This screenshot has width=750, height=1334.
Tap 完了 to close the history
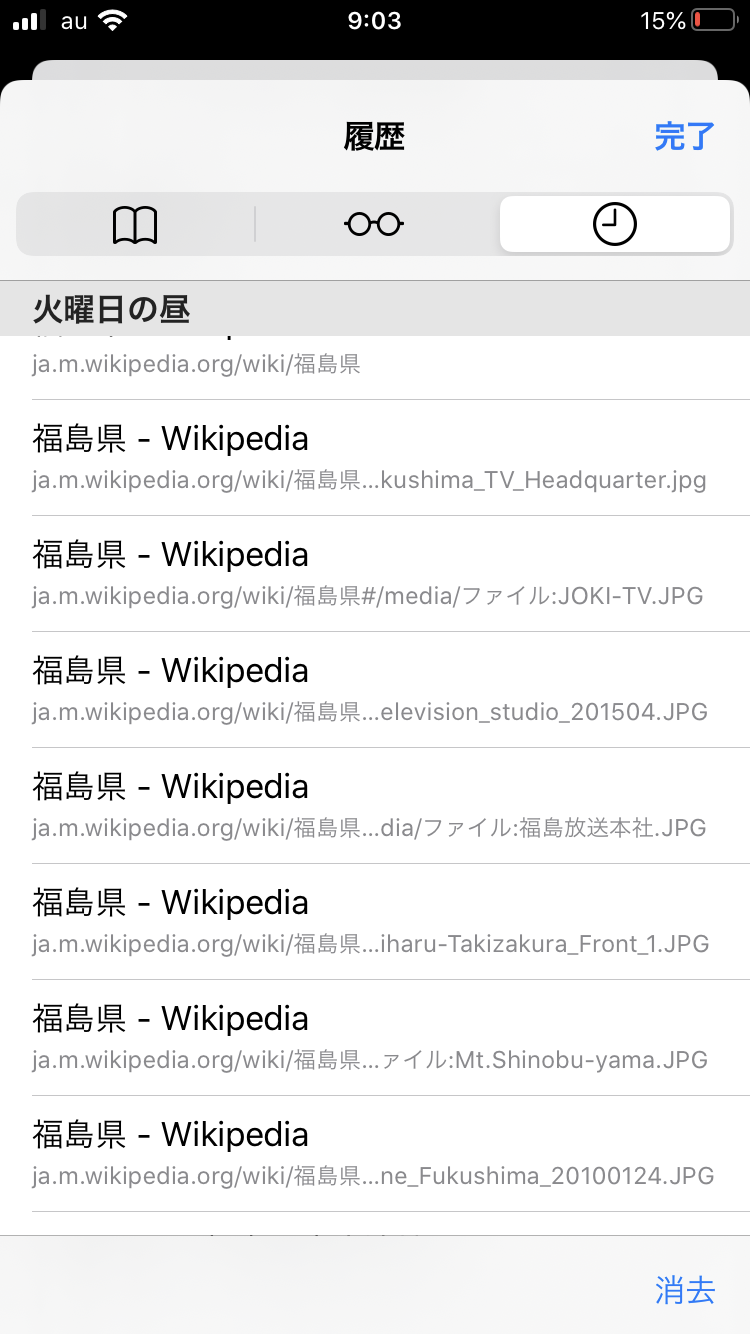(x=685, y=137)
